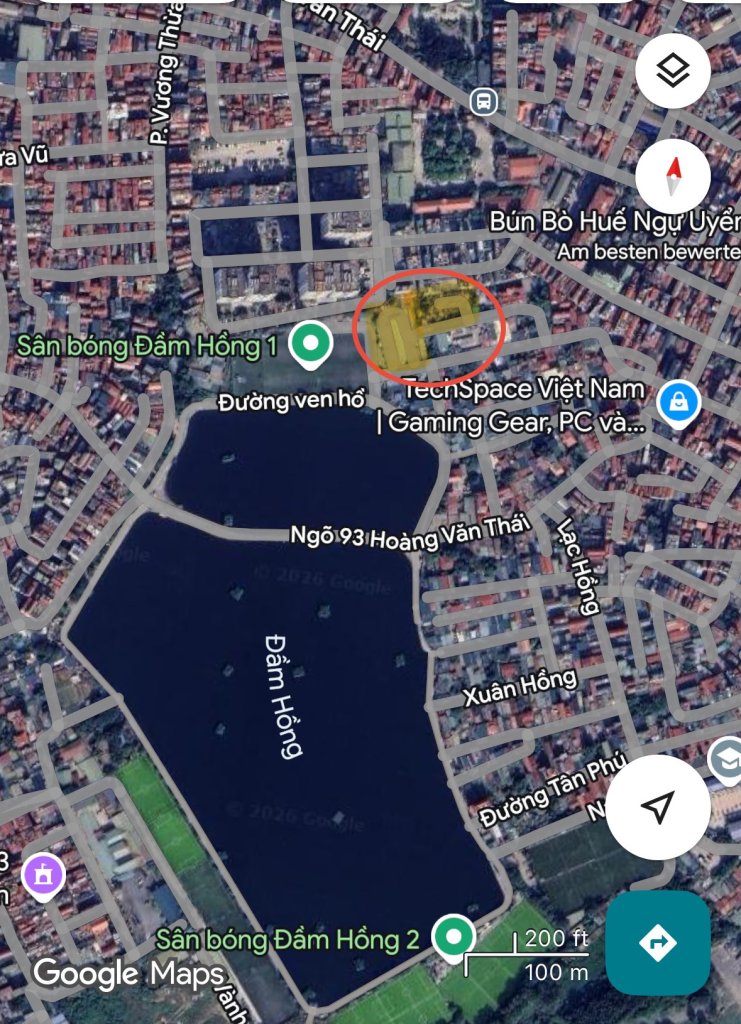Open the map layers selector

click(673, 70)
